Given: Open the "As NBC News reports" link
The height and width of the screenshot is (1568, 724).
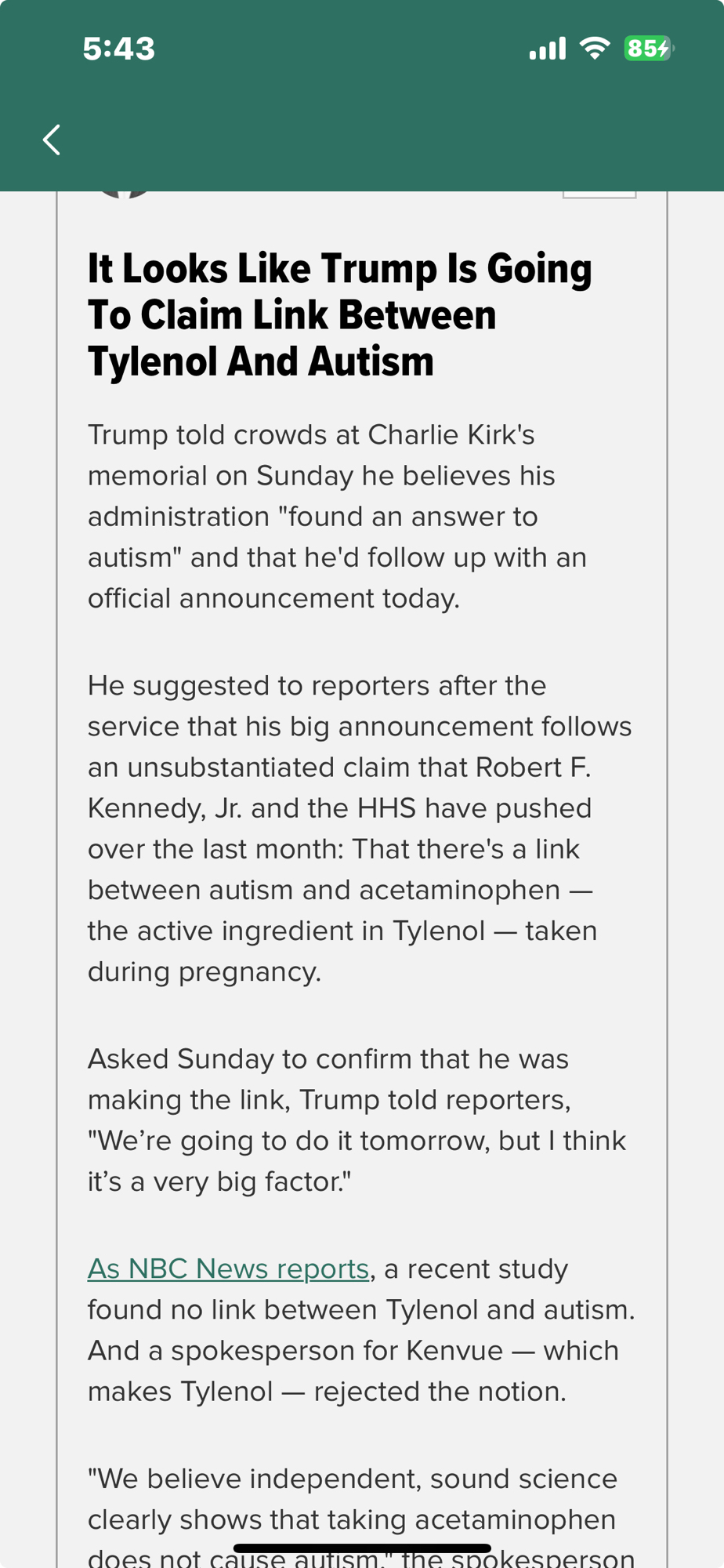Looking at the screenshot, I should (228, 1269).
